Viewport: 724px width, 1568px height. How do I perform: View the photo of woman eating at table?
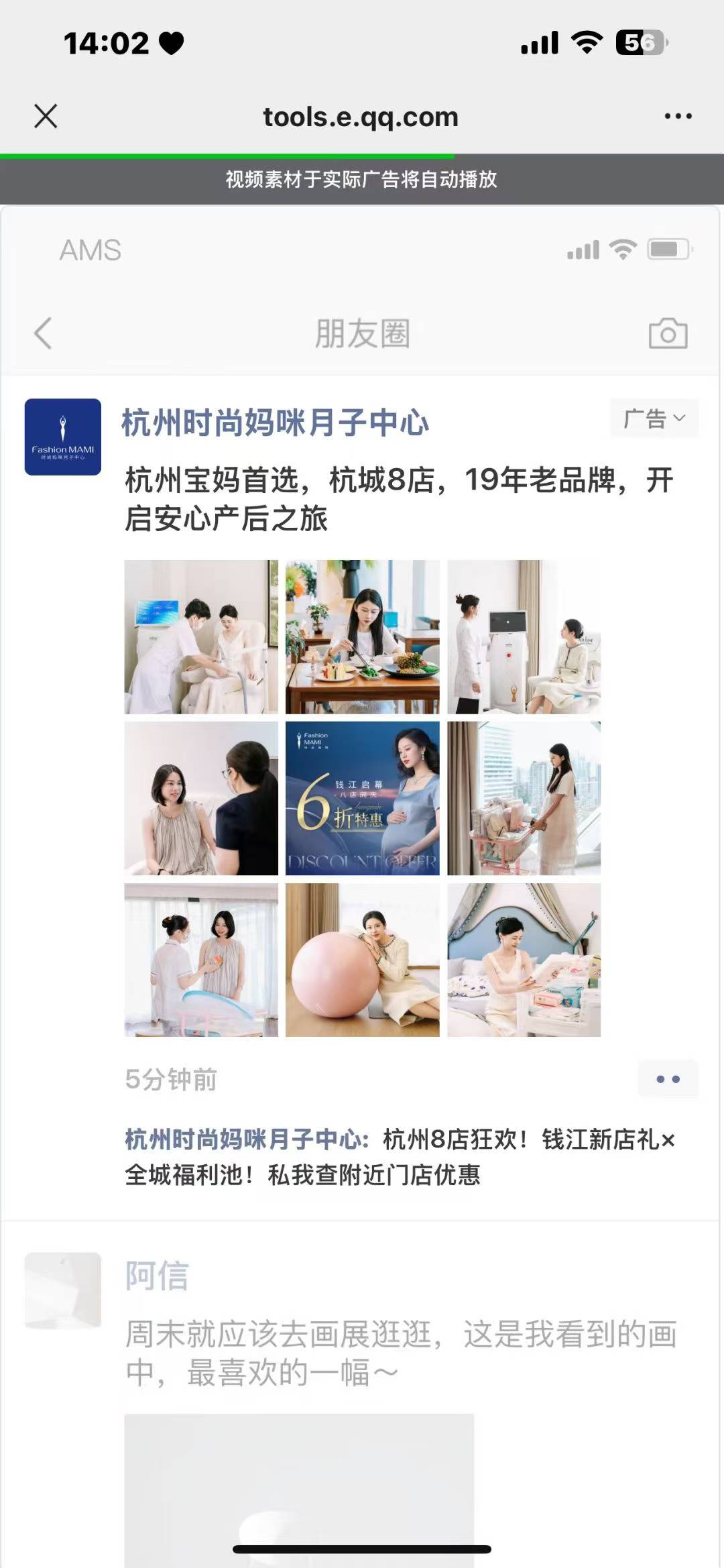coord(363,636)
